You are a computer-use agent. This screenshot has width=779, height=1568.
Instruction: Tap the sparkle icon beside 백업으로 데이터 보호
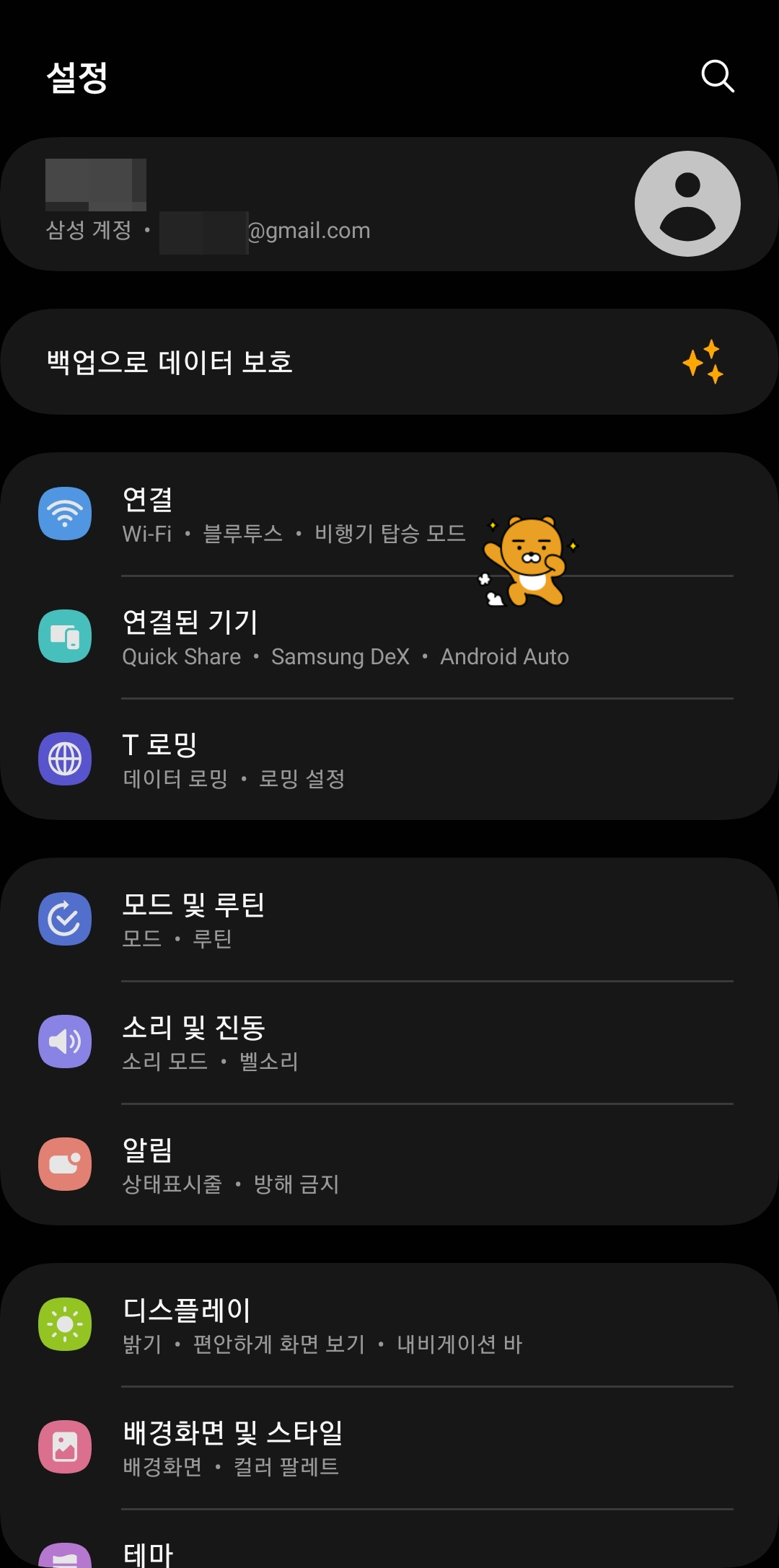[x=705, y=363]
